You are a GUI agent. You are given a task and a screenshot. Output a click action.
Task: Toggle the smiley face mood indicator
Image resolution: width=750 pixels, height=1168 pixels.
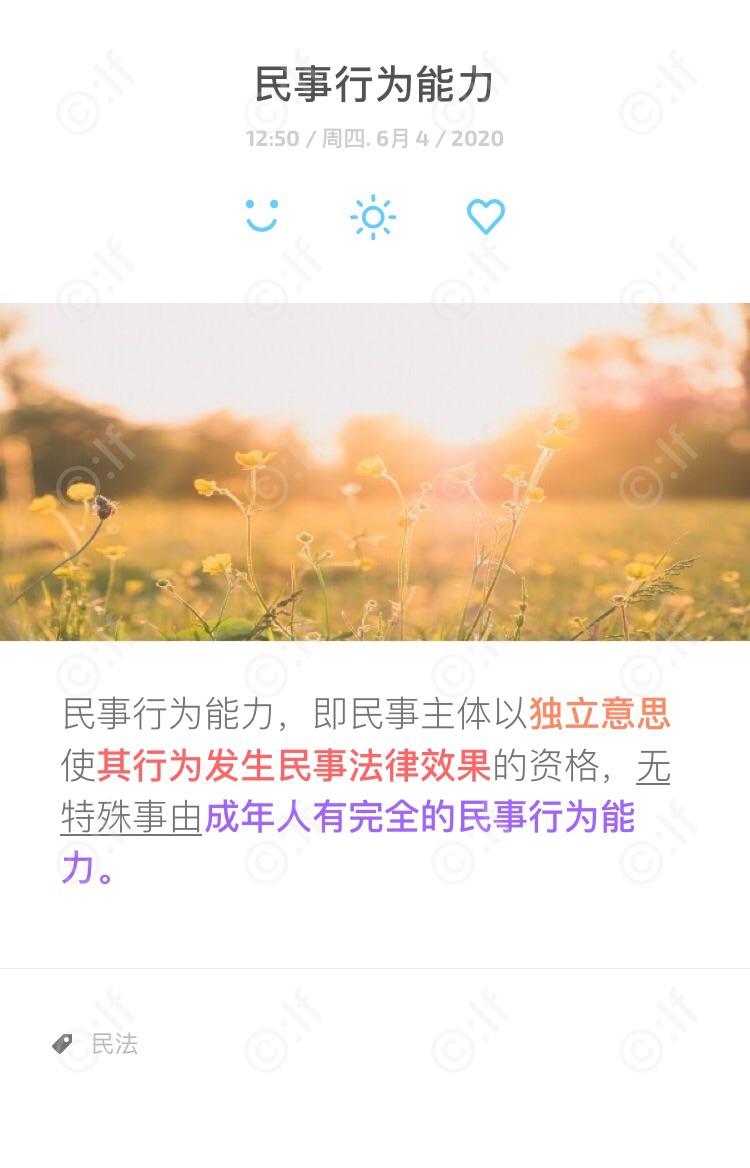[260, 216]
